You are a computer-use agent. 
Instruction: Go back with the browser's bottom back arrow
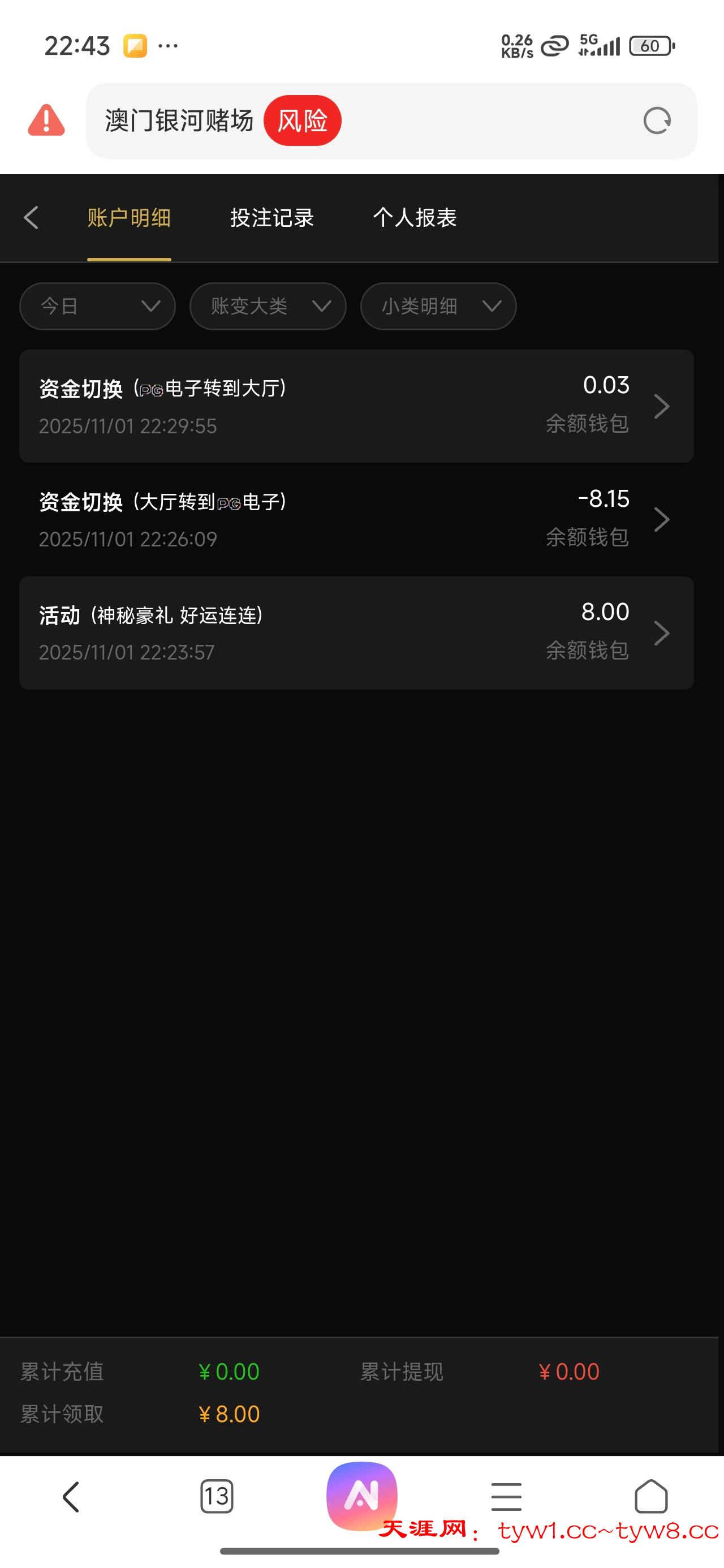(71, 1497)
